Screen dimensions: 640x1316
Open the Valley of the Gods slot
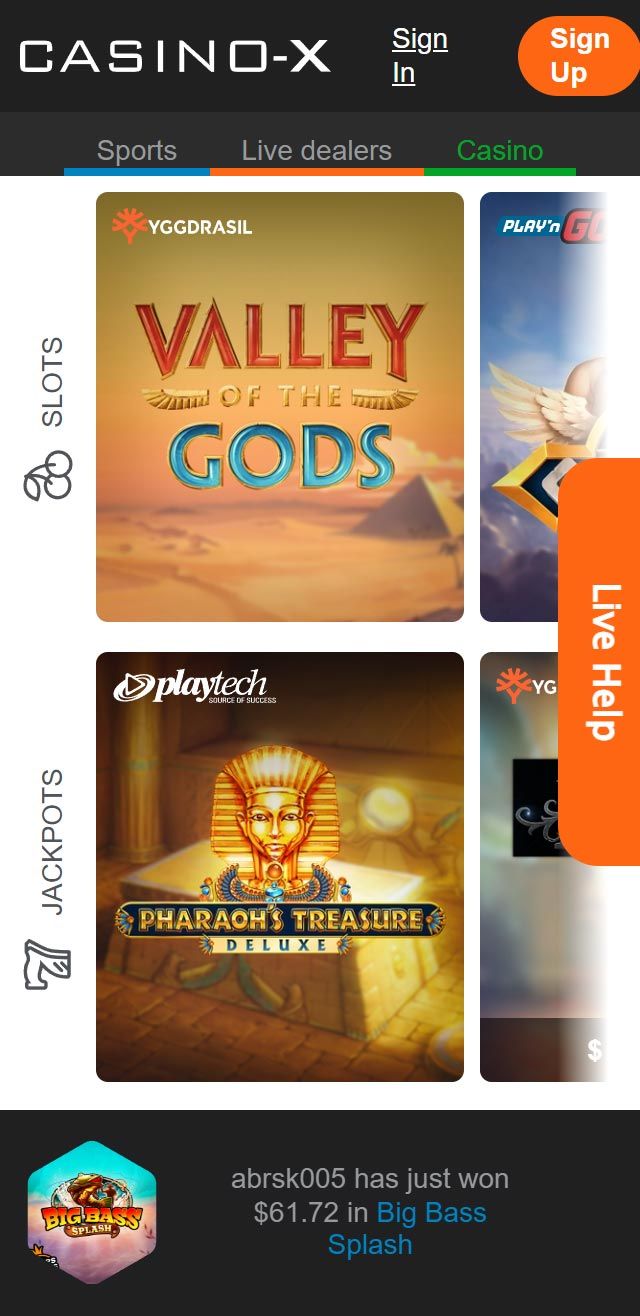(x=280, y=407)
